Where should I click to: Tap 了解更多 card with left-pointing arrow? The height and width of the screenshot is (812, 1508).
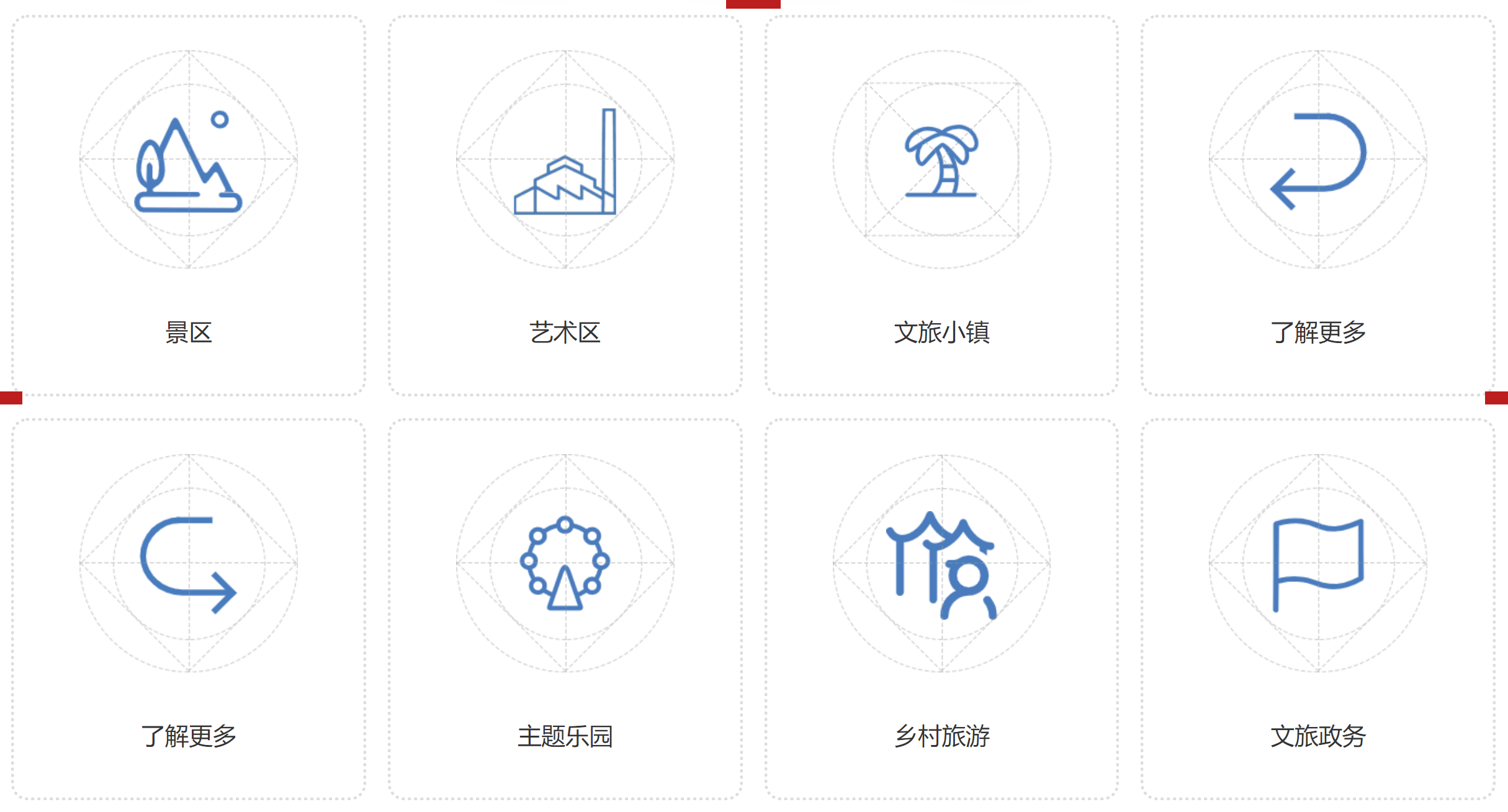1317,206
